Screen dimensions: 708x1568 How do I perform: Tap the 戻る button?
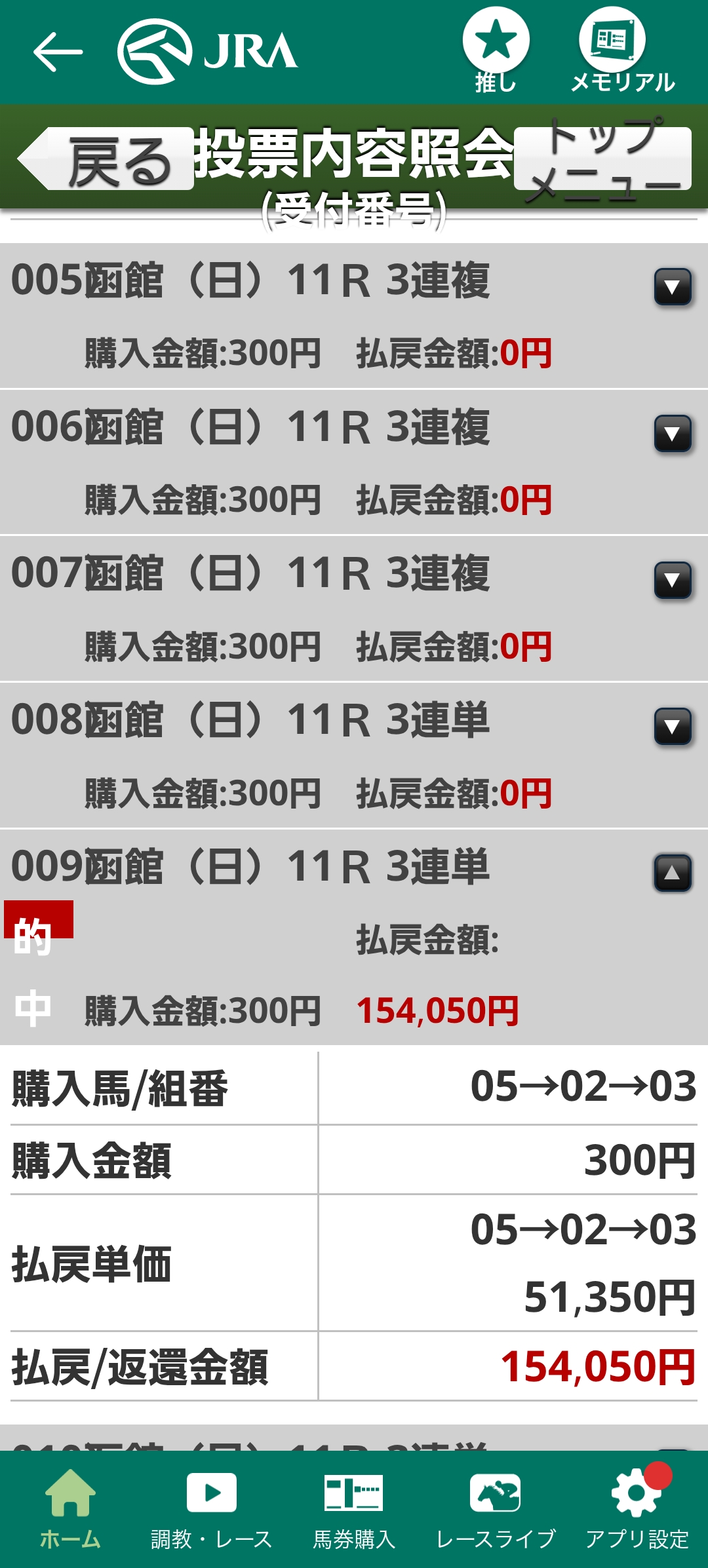click(108, 159)
